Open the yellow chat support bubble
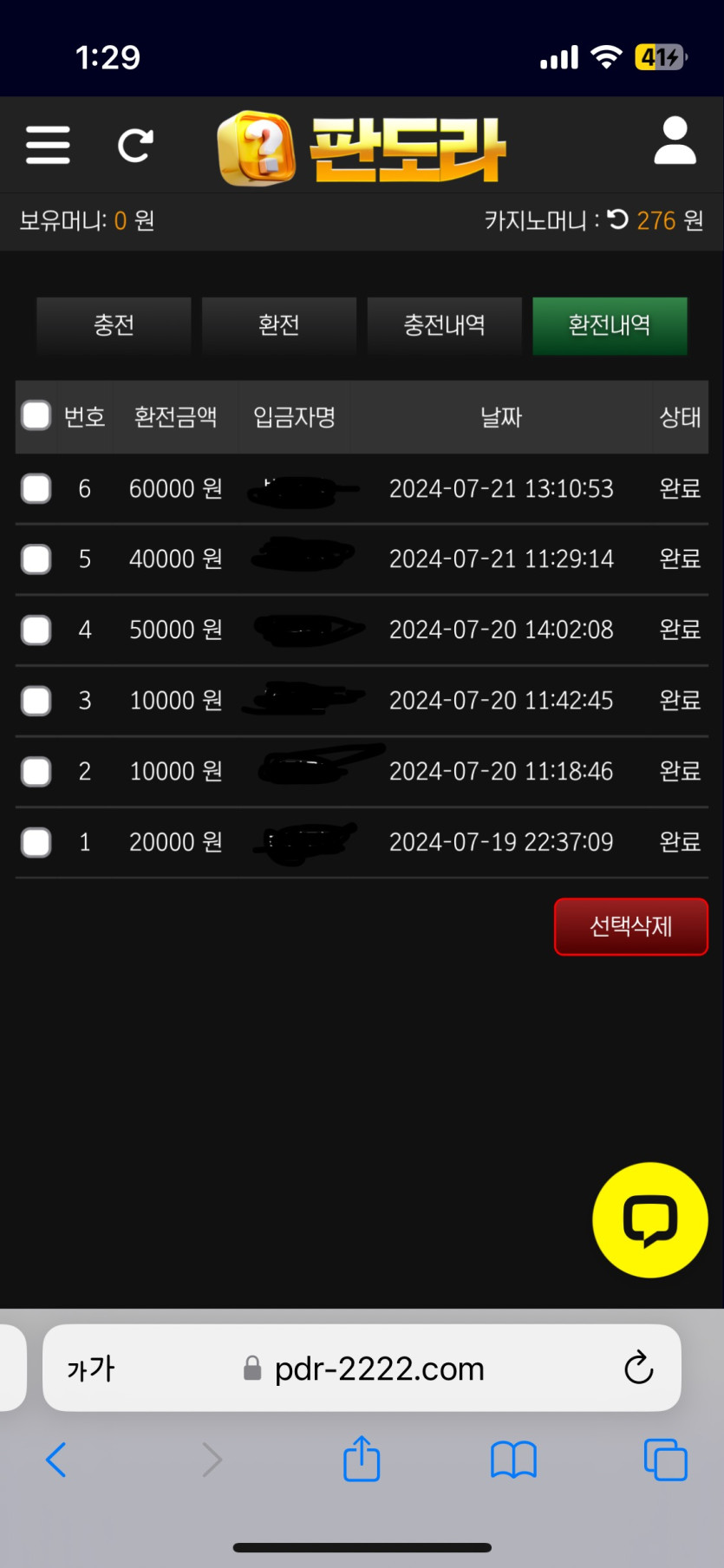Image resolution: width=724 pixels, height=1568 pixels. 650,1219
